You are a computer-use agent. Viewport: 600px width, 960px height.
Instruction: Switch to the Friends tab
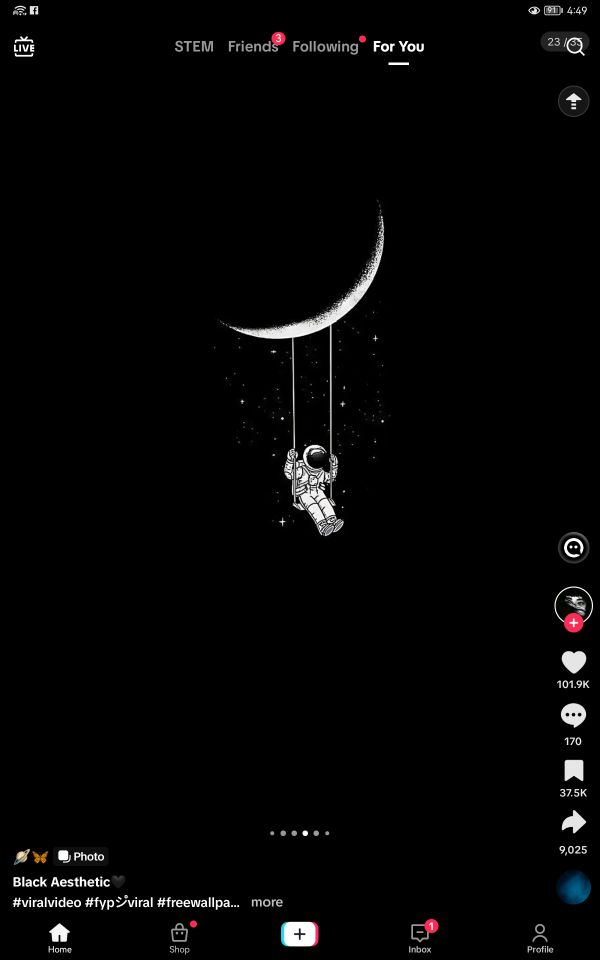click(x=252, y=46)
